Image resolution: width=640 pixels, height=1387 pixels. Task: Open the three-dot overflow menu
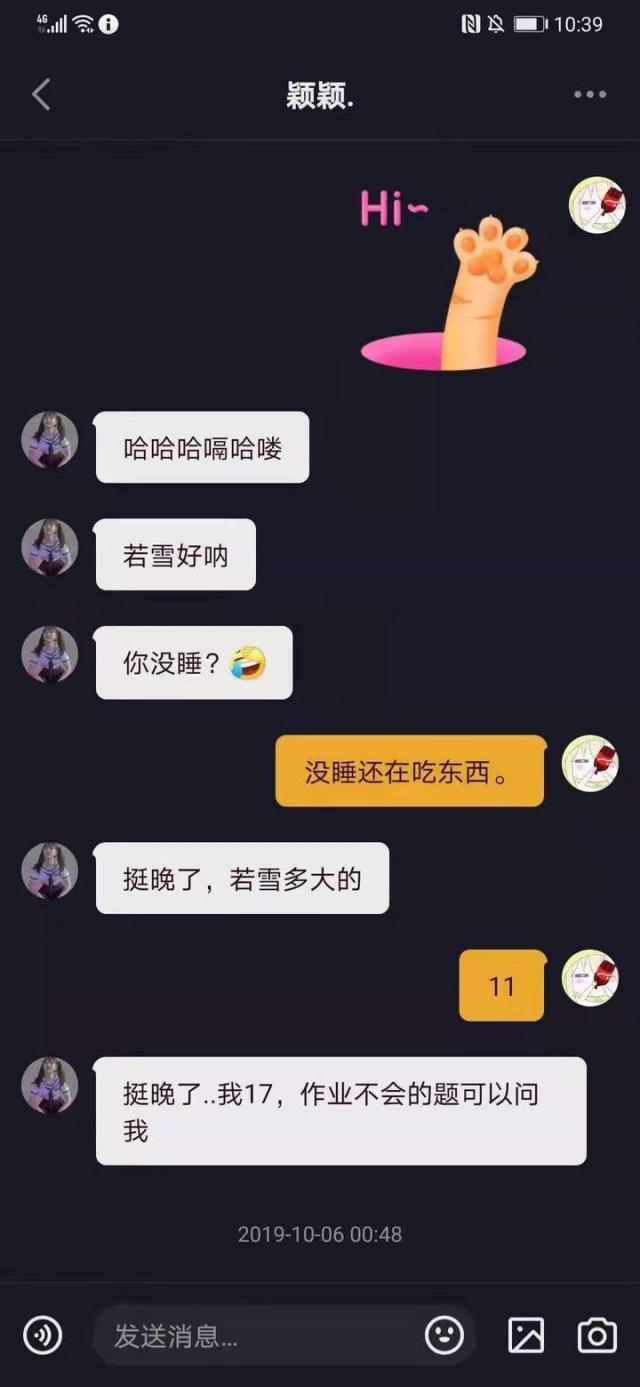tap(589, 95)
